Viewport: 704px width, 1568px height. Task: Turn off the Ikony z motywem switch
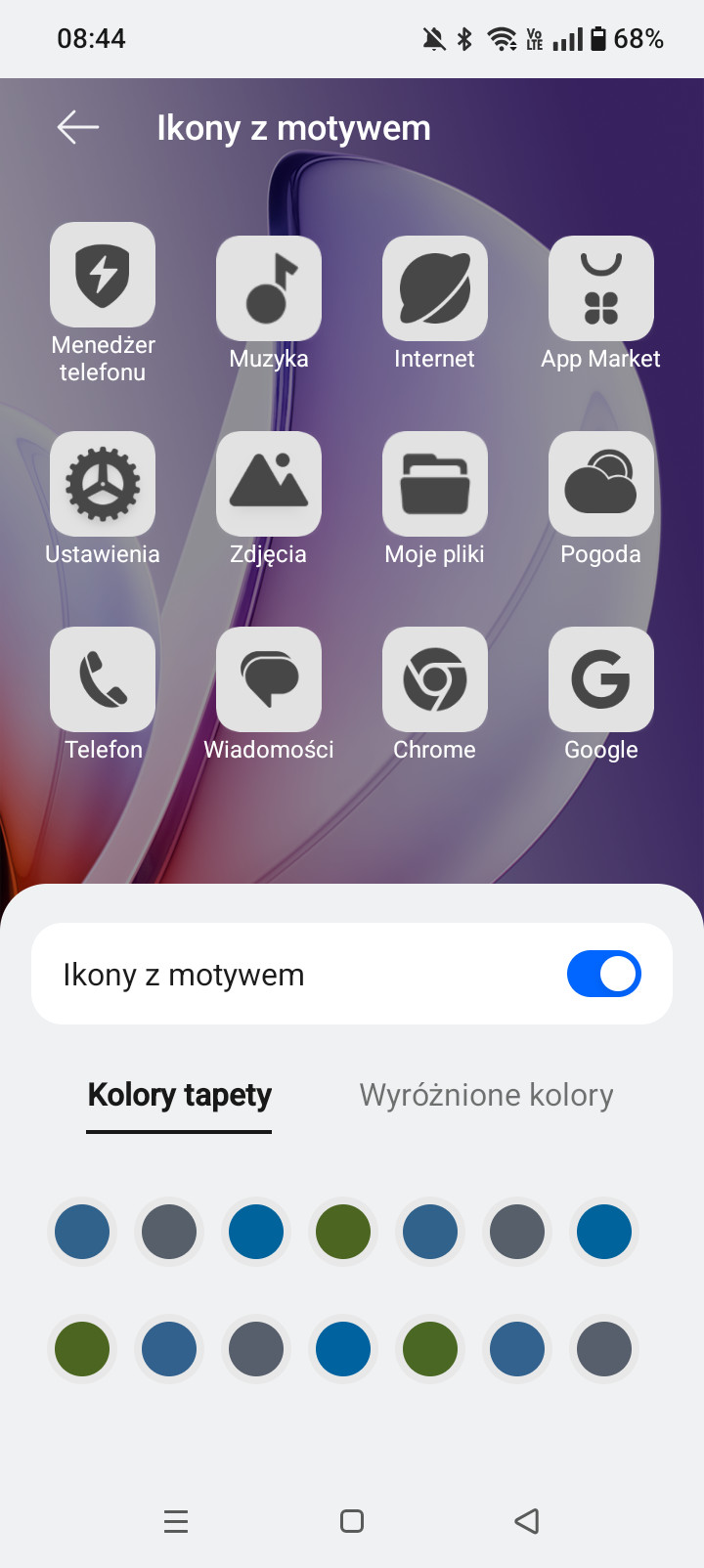pyautogui.click(x=603, y=974)
